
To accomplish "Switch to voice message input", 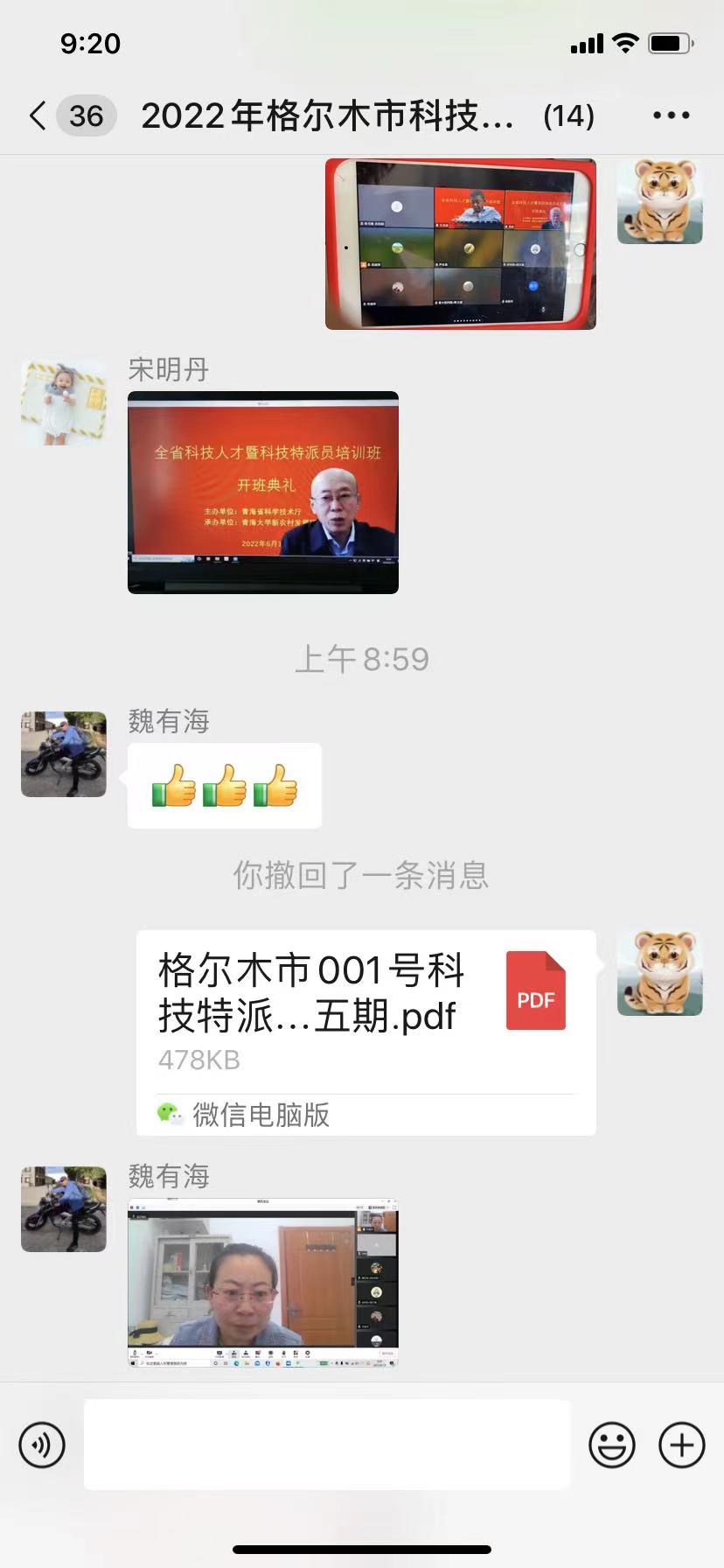I will 42,1445.
